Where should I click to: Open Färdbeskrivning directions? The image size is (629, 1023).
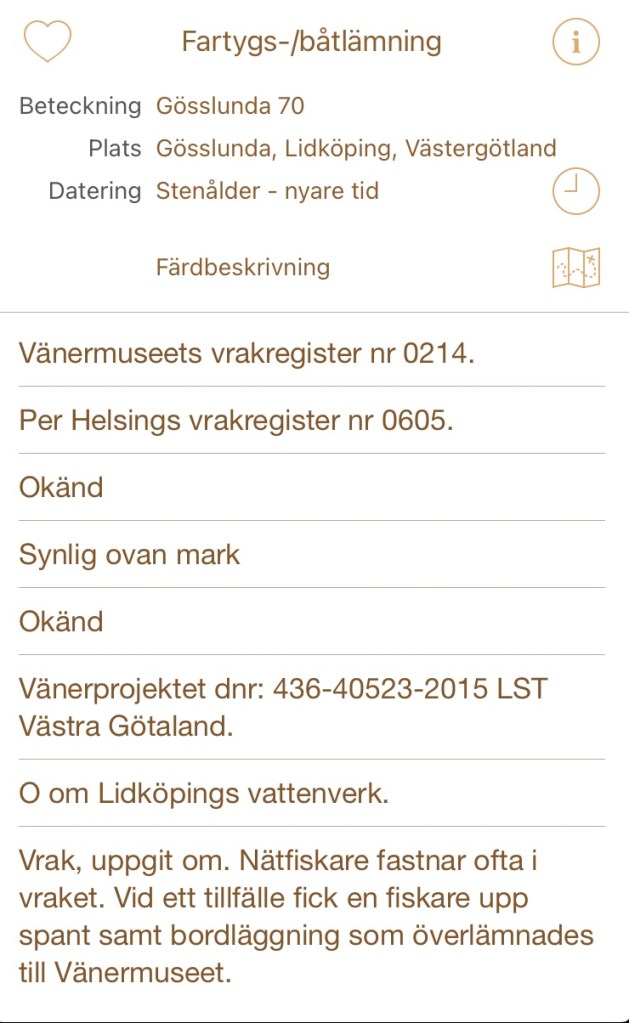[x=243, y=268]
